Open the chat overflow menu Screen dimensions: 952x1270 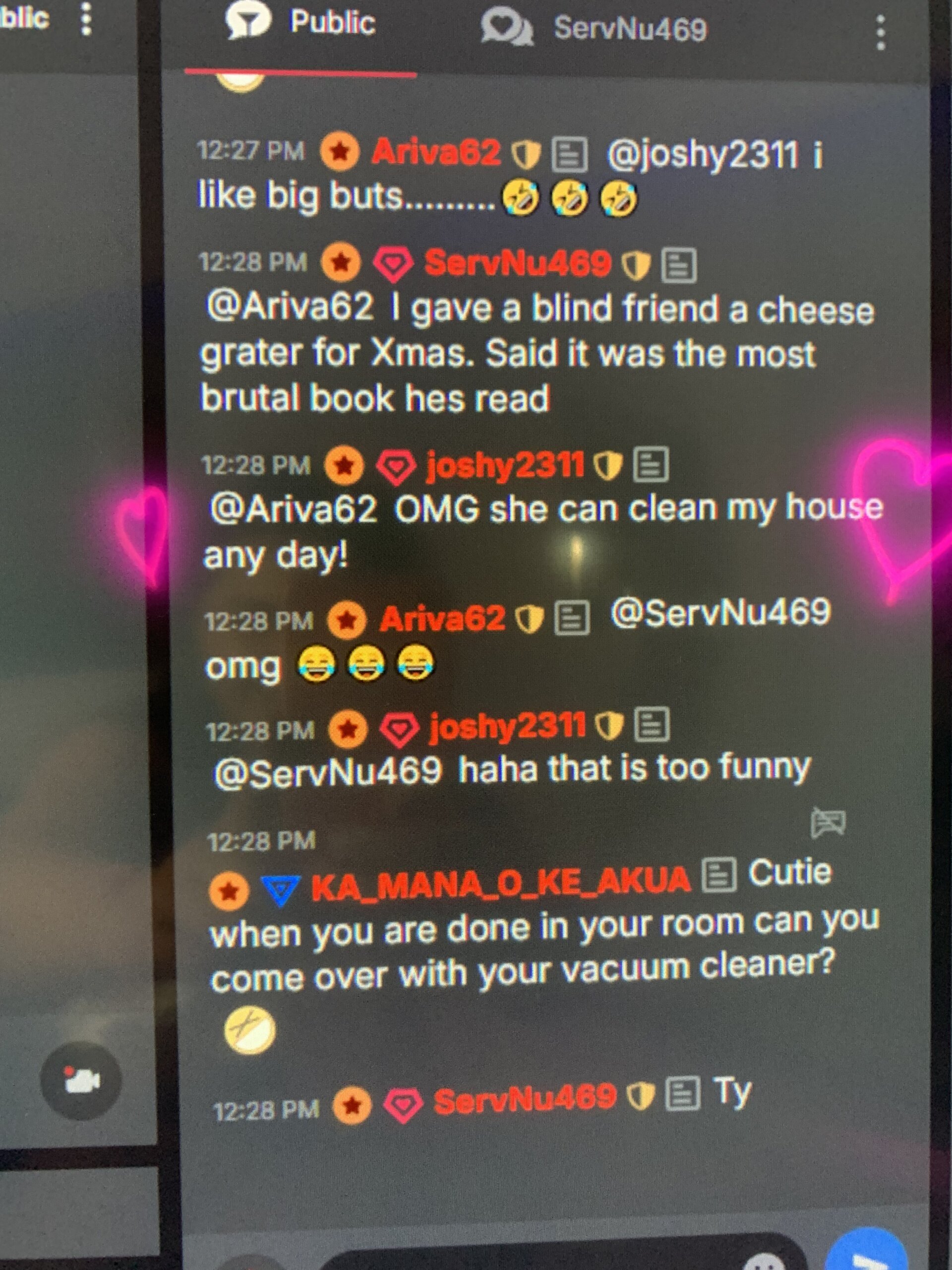click(x=881, y=33)
